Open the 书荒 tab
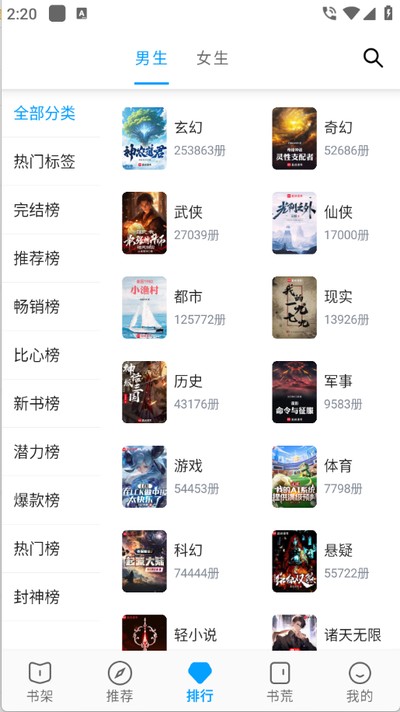This screenshot has height=712, width=400. coord(280,682)
